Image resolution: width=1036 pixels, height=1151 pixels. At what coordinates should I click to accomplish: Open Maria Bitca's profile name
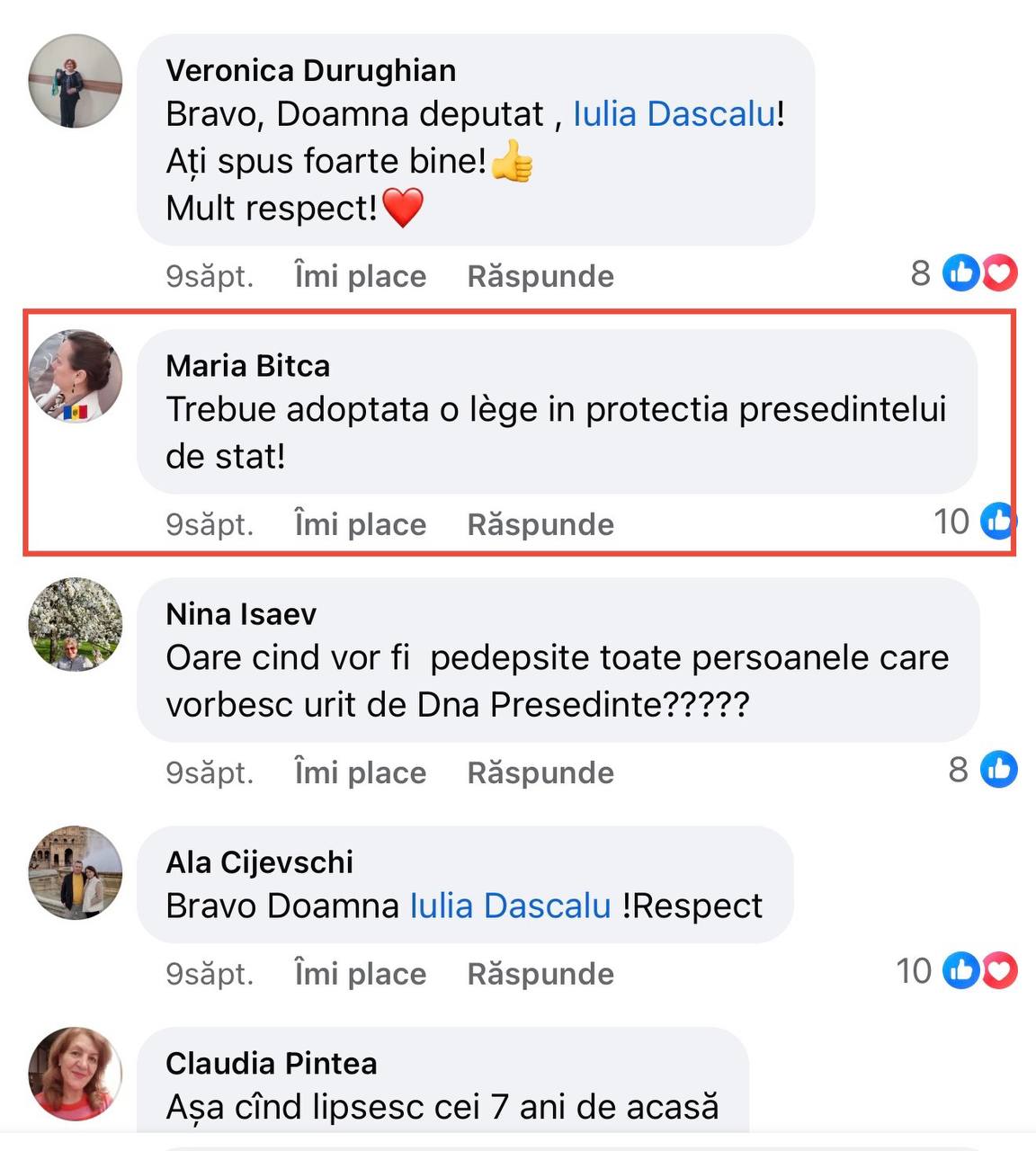(247, 366)
